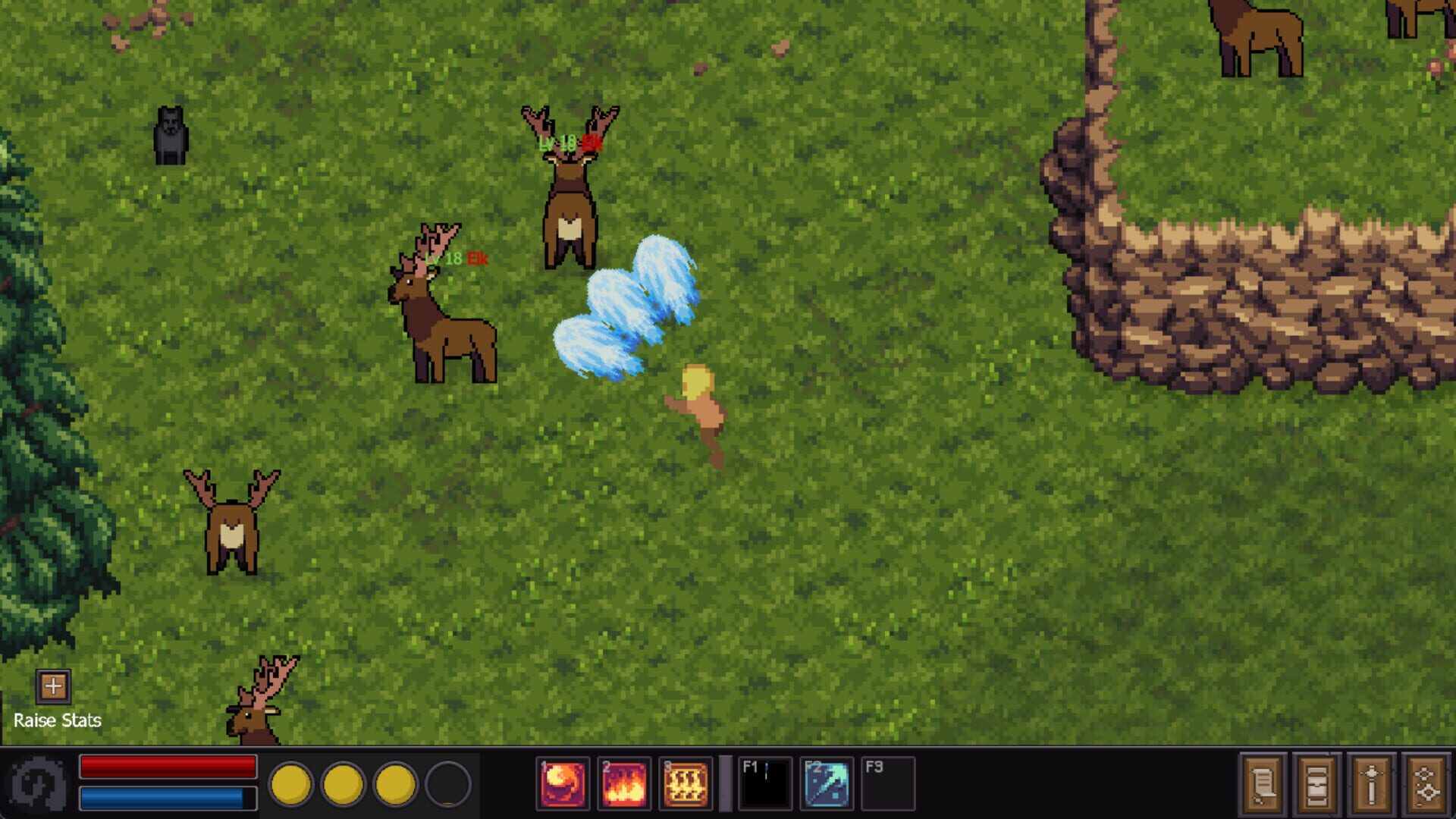
Task: Open the character info menu
Action: pyautogui.click(x=1371, y=783)
